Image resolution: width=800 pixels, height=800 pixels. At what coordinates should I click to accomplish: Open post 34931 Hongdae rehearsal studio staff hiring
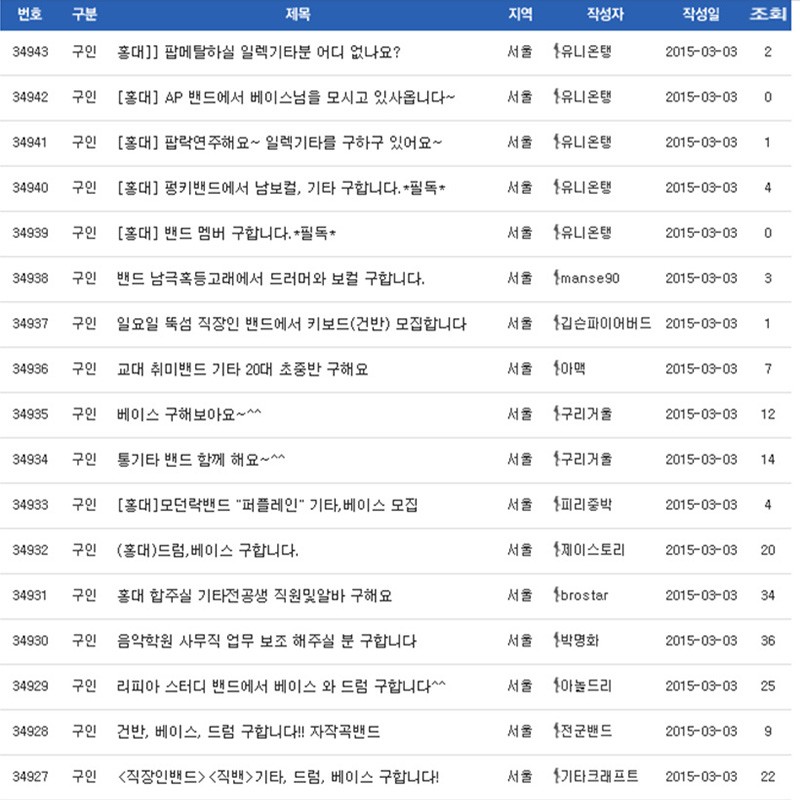(x=254, y=595)
